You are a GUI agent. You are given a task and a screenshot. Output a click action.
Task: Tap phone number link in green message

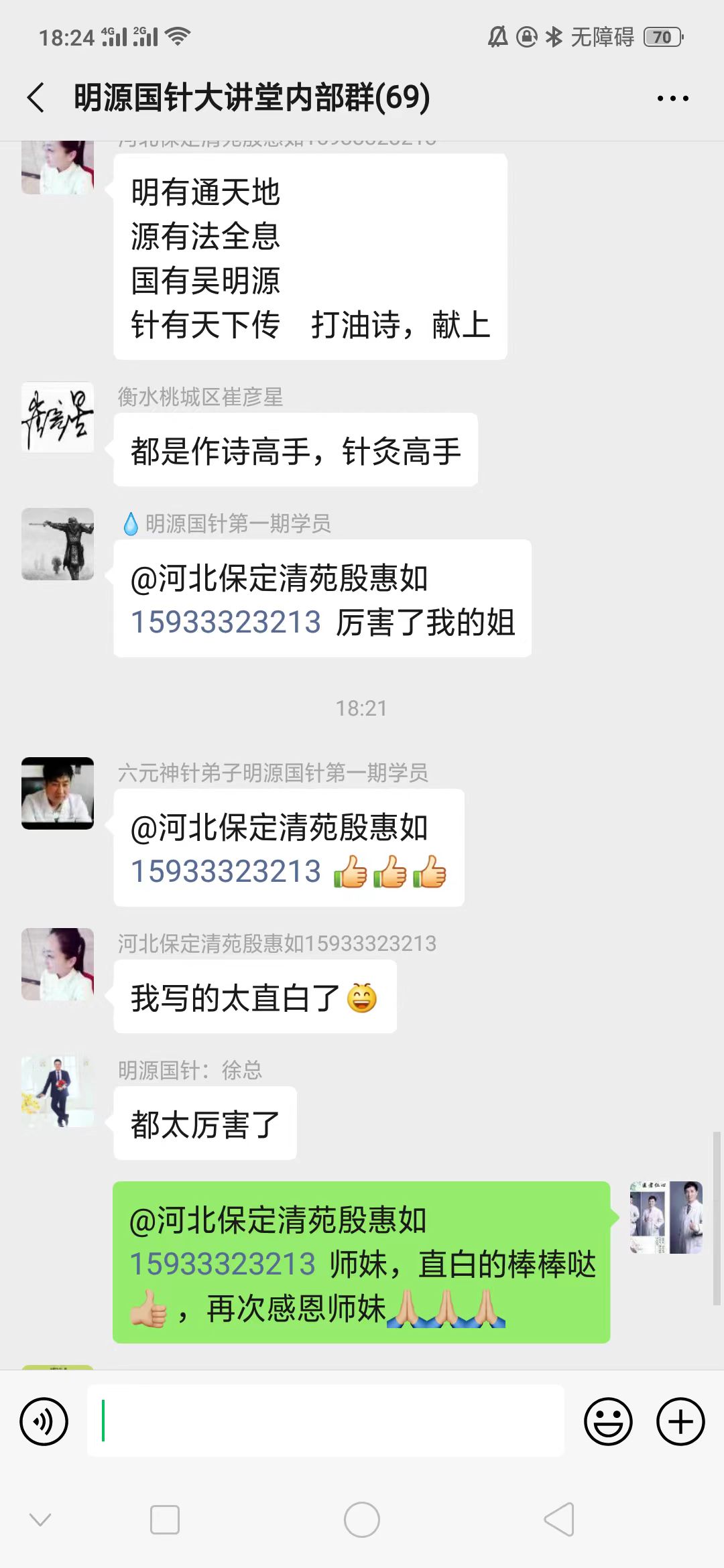[x=223, y=1264]
